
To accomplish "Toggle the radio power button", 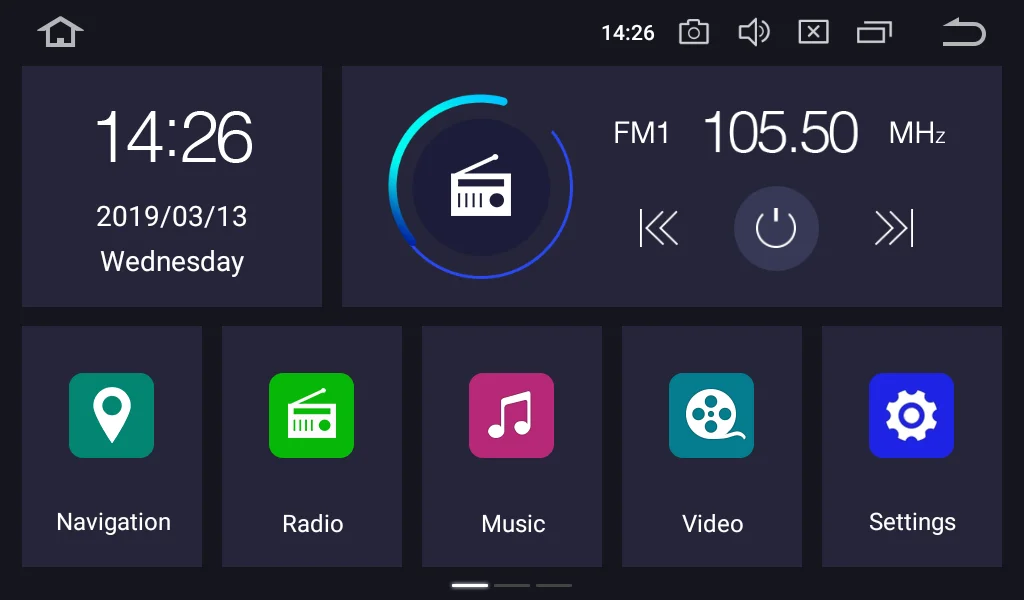I will pyautogui.click(x=776, y=229).
